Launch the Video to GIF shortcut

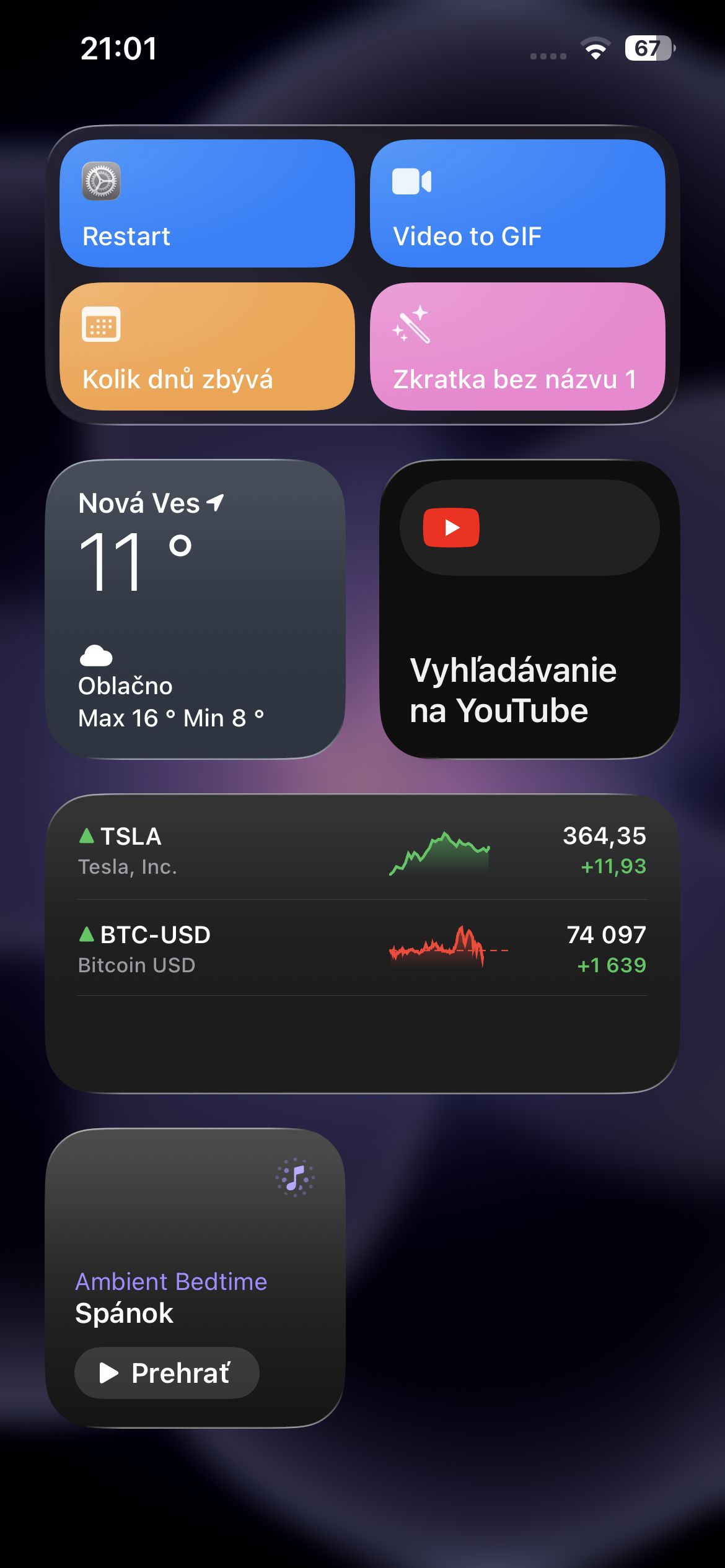pos(517,203)
